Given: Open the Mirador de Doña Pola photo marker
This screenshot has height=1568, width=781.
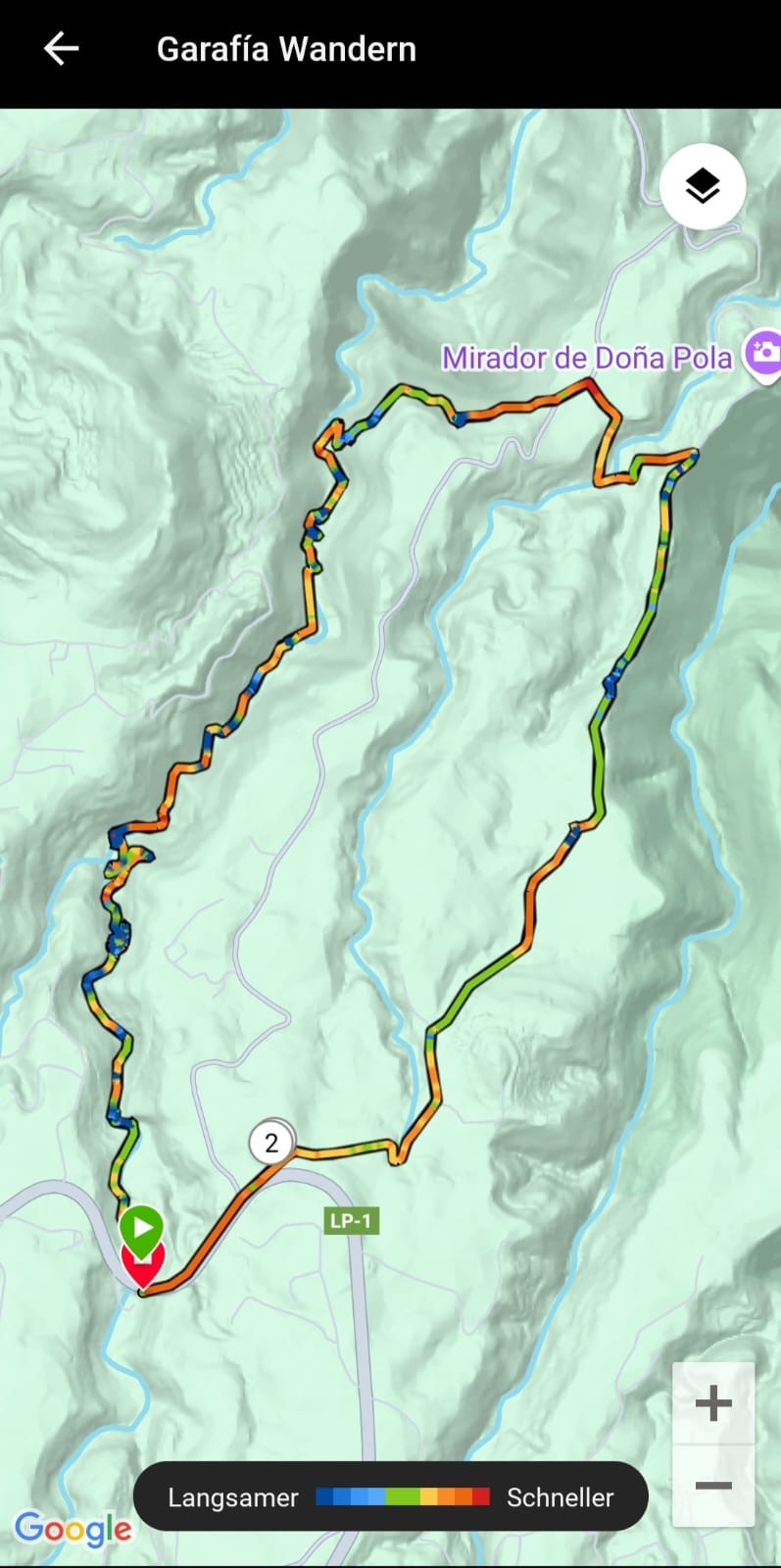Looking at the screenshot, I should tap(763, 354).
